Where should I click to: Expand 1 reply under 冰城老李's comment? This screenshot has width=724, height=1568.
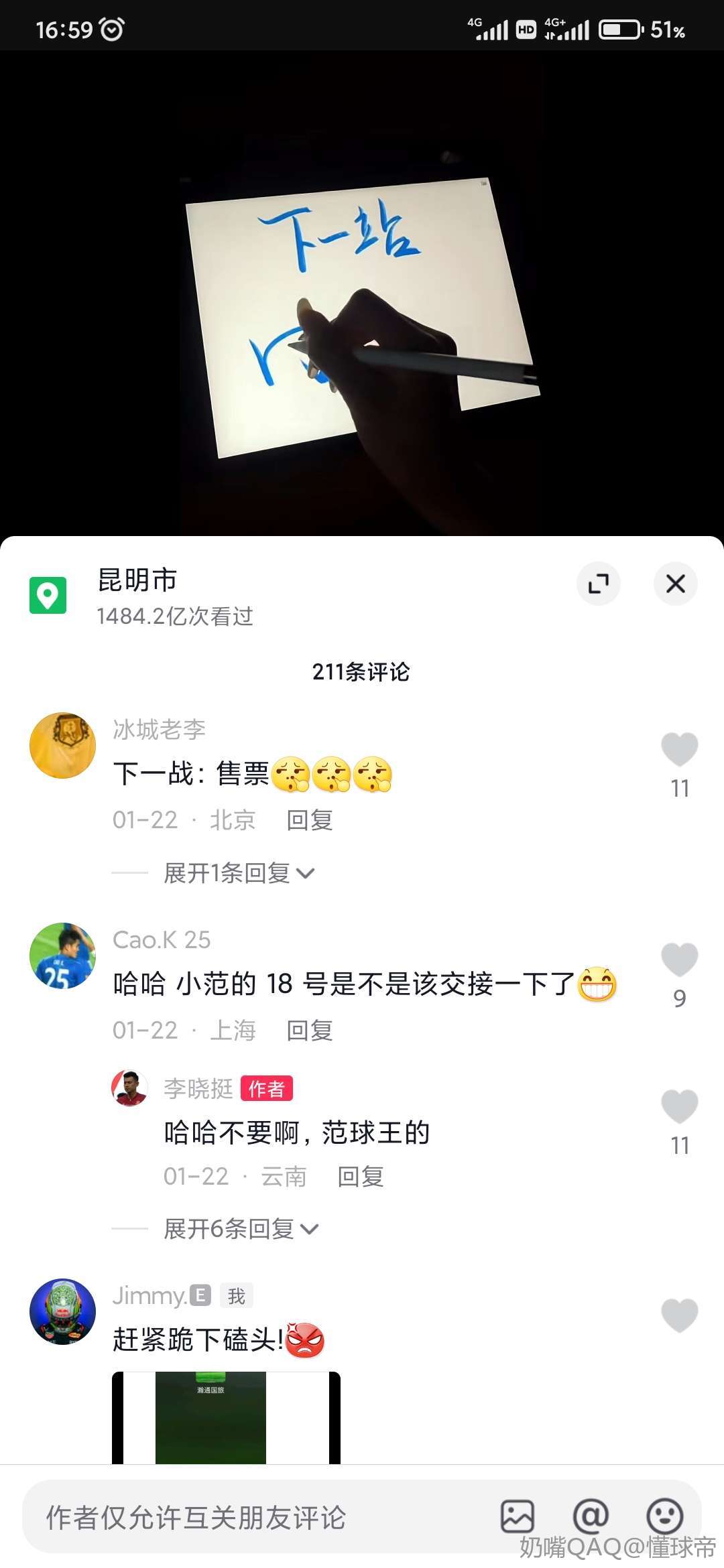[238, 873]
